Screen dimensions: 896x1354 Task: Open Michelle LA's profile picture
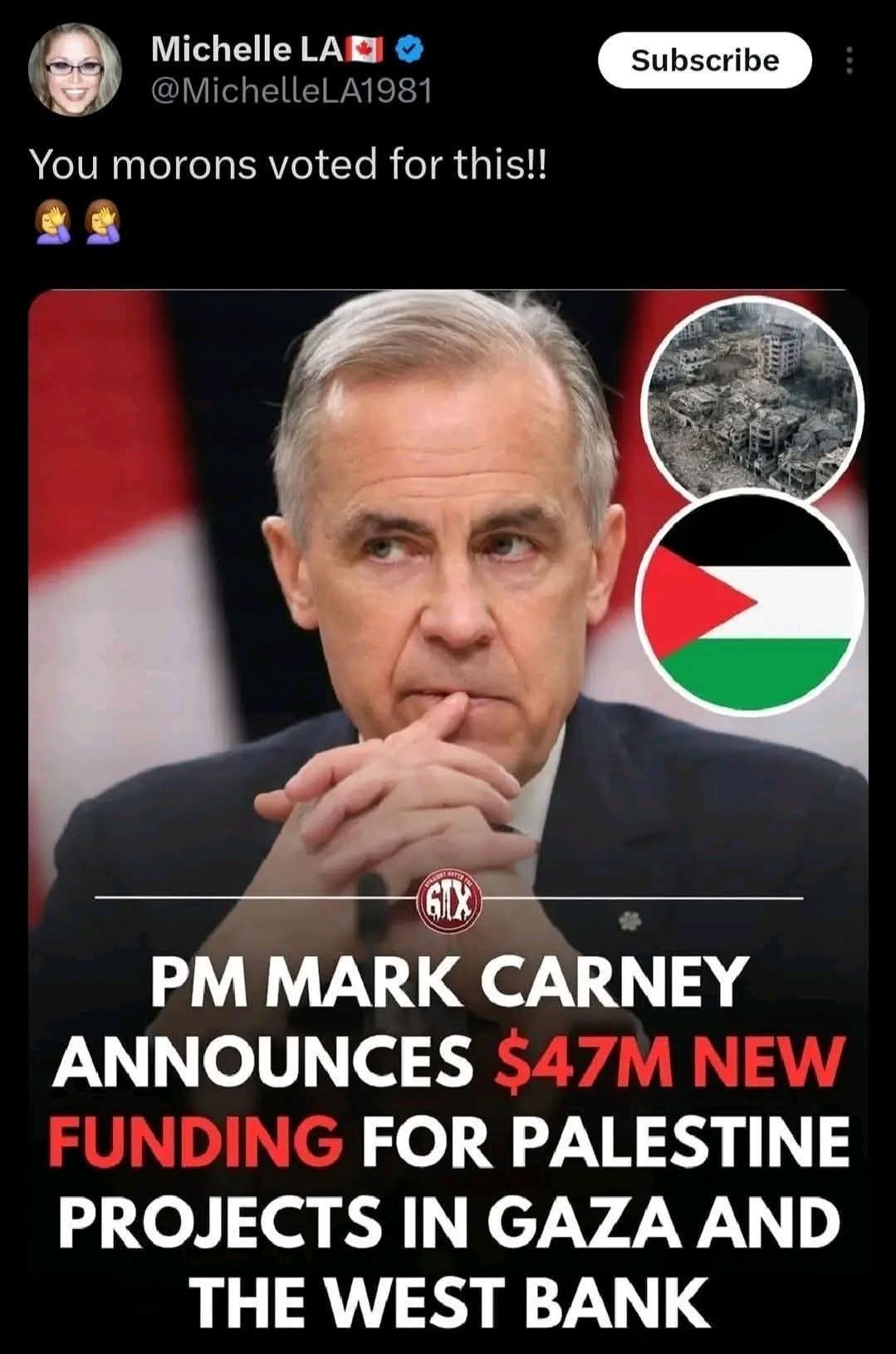click(x=75, y=70)
